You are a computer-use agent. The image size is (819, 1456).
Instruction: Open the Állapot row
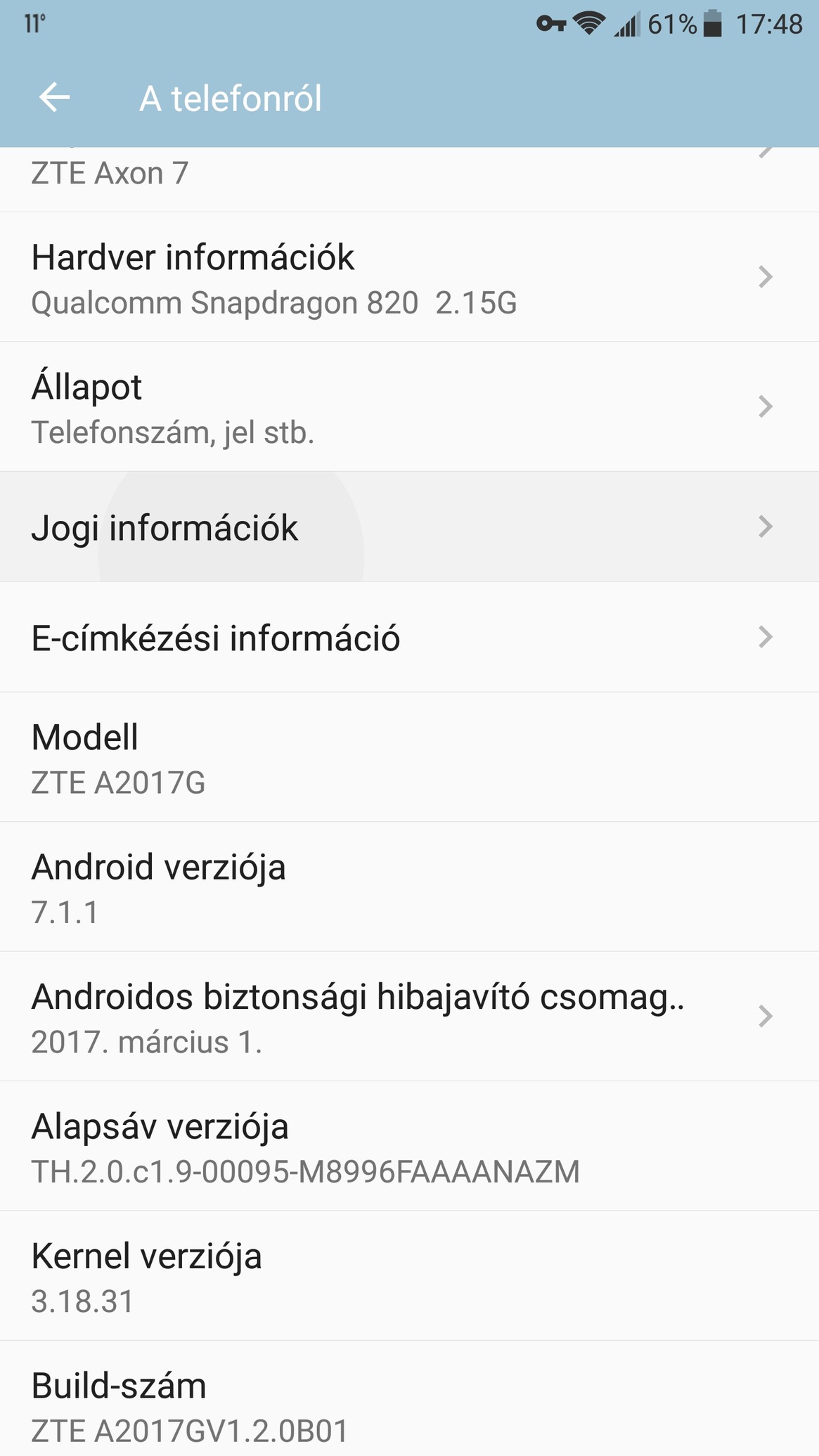[x=409, y=407]
